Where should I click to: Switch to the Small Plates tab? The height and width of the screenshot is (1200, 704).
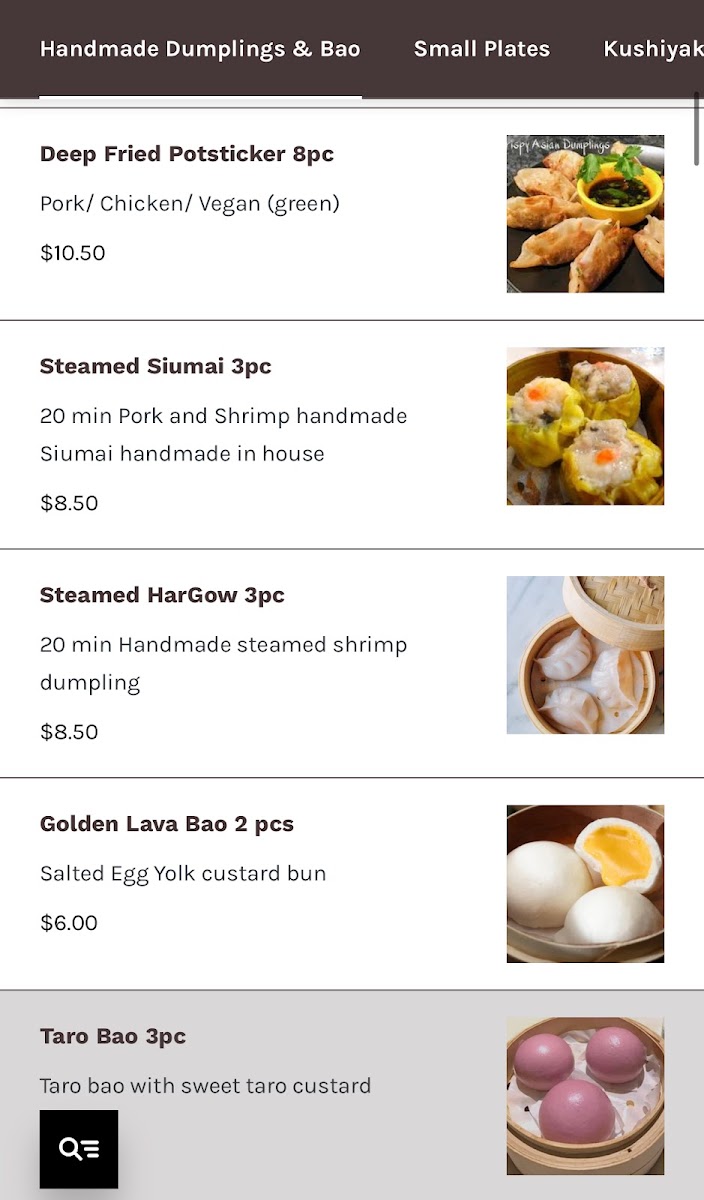click(481, 49)
